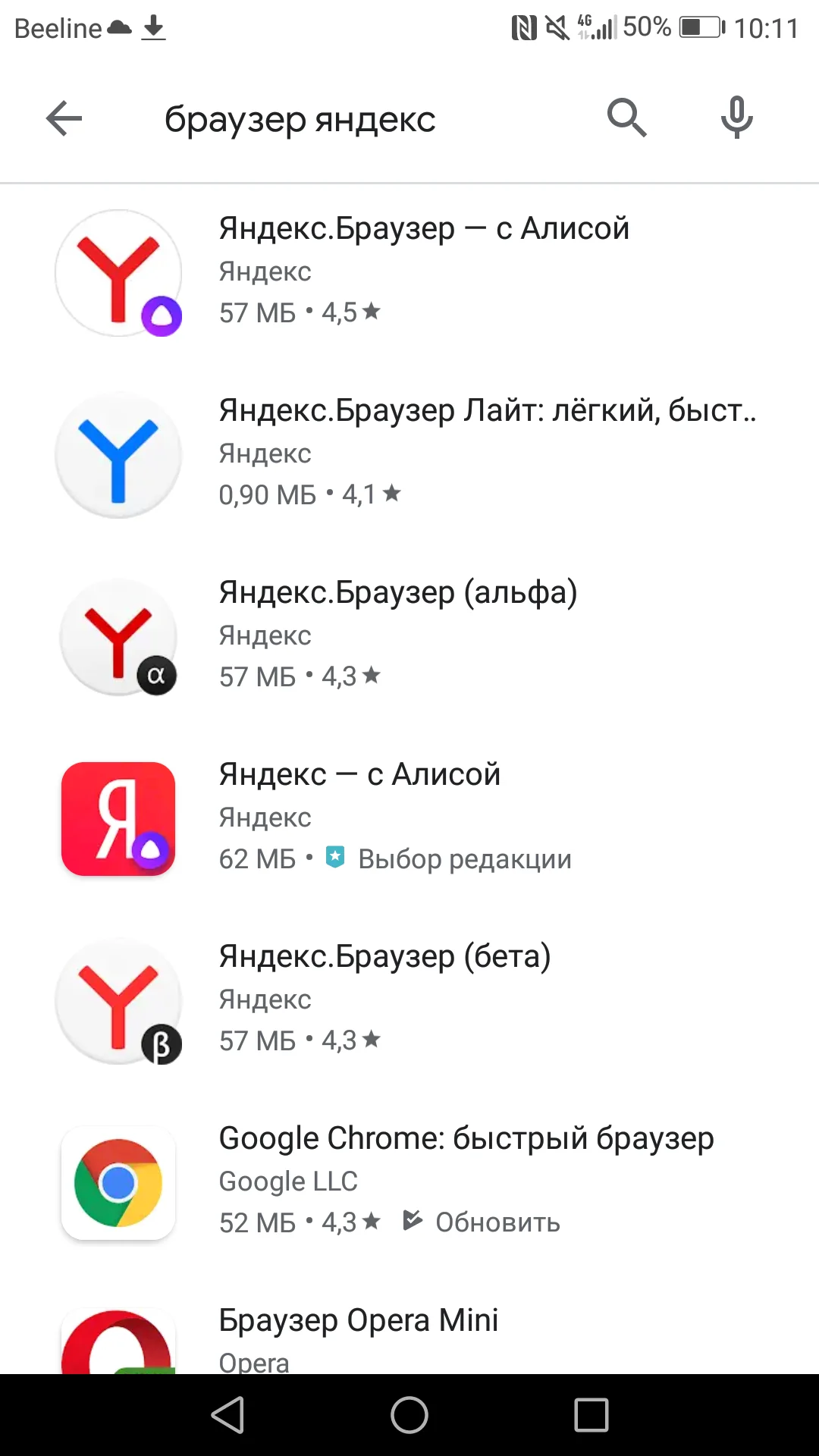
Task: Tap the download arrow in the status bar
Action: [152, 28]
